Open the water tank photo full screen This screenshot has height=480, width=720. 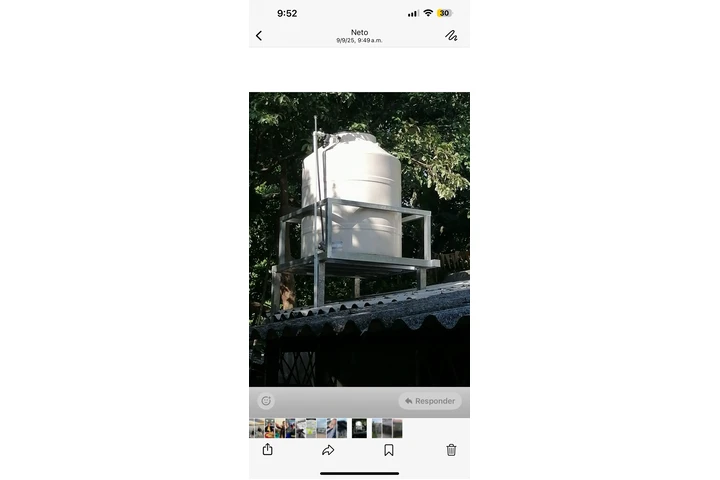click(359, 239)
